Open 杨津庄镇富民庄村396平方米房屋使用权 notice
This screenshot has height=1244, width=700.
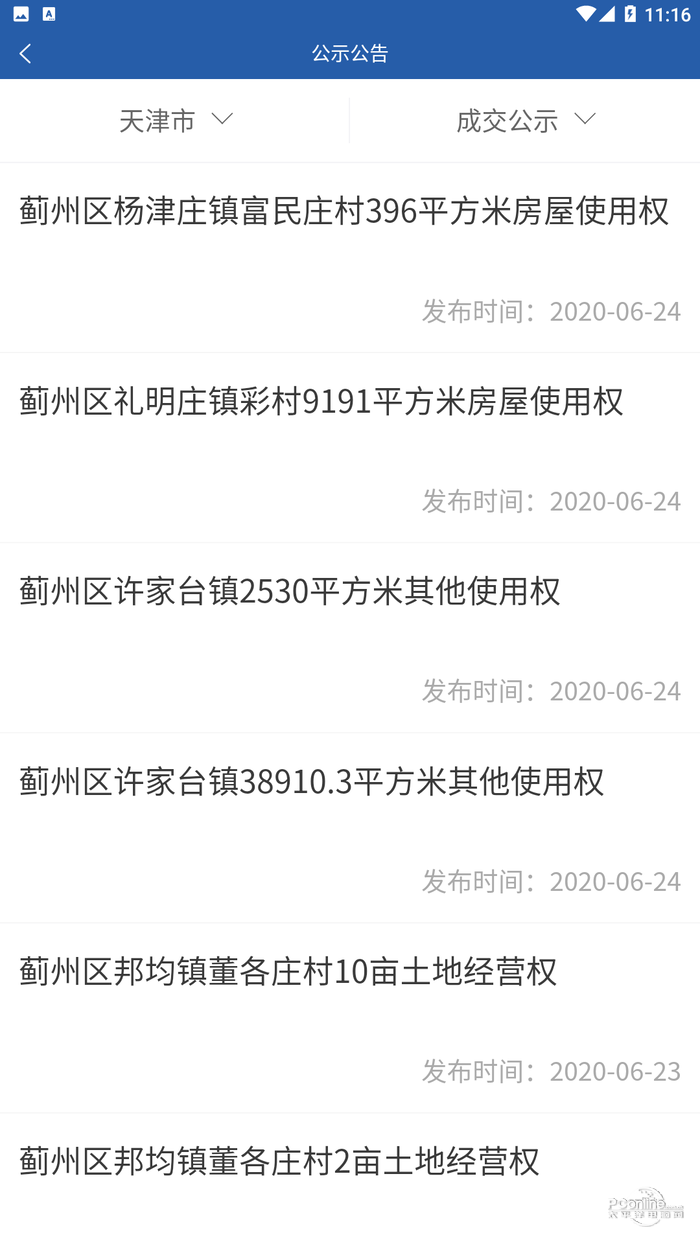click(x=344, y=212)
